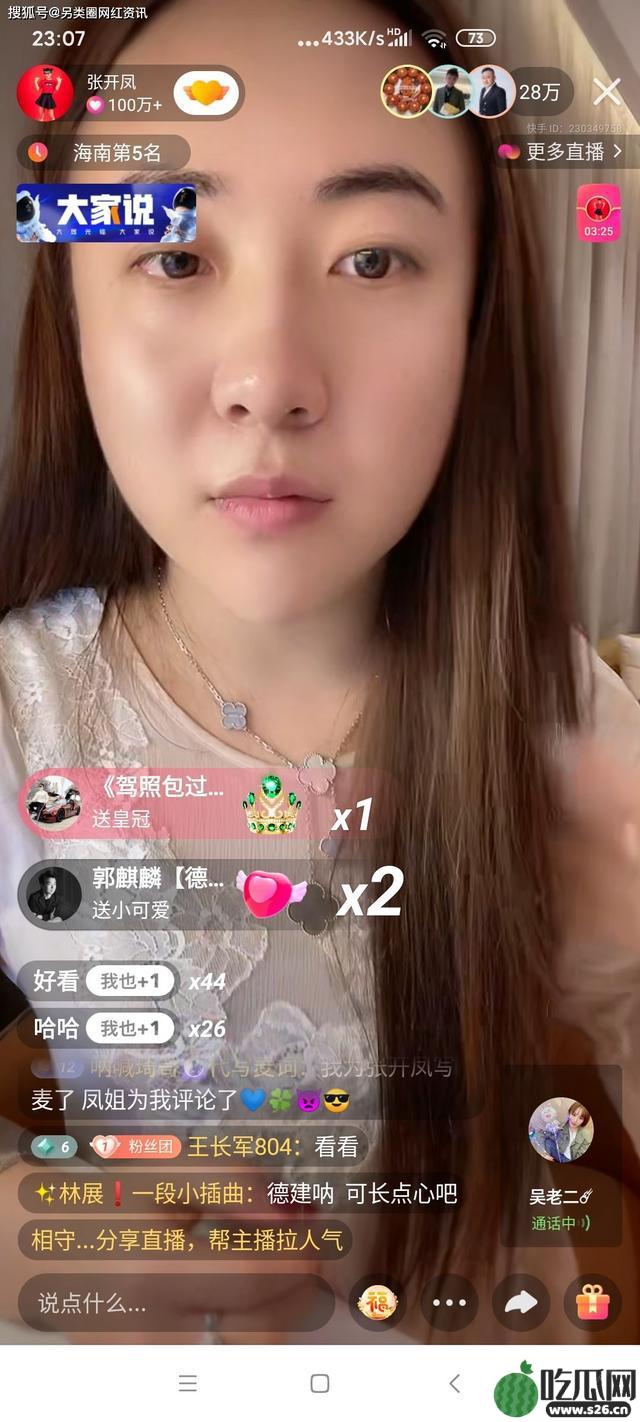
Task: Tap 我也+1 next to 哈哈
Action: click(130, 1028)
